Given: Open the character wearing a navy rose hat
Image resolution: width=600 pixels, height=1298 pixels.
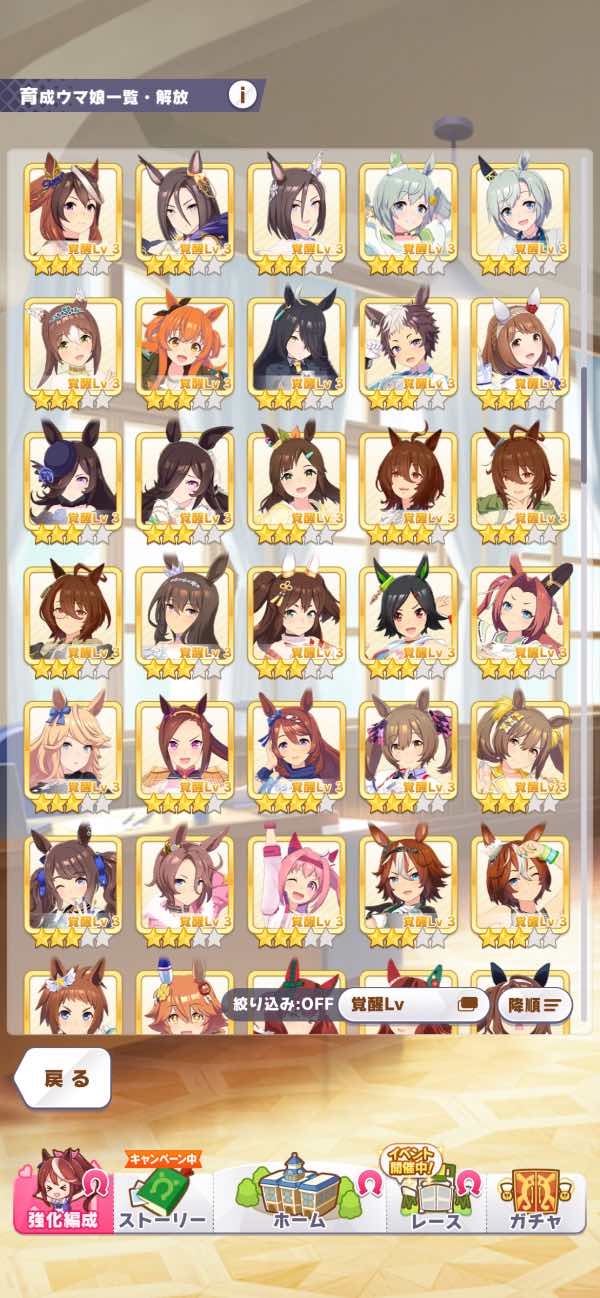Looking at the screenshot, I should pyautogui.click(x=73, y=487).
